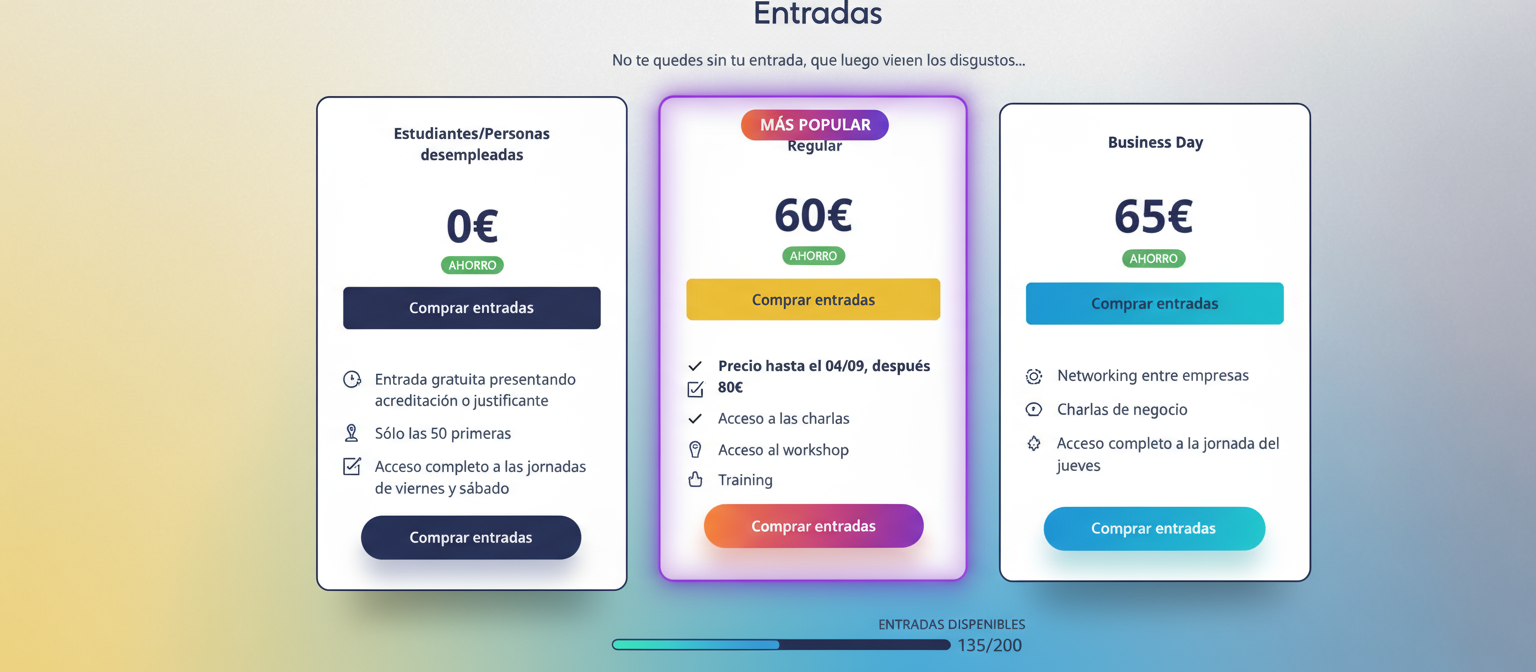Screen dimensions: 1536x672
Task: Tap the dark rectangular Comprar entradas under 0€
Action: (x=471, y=308)
